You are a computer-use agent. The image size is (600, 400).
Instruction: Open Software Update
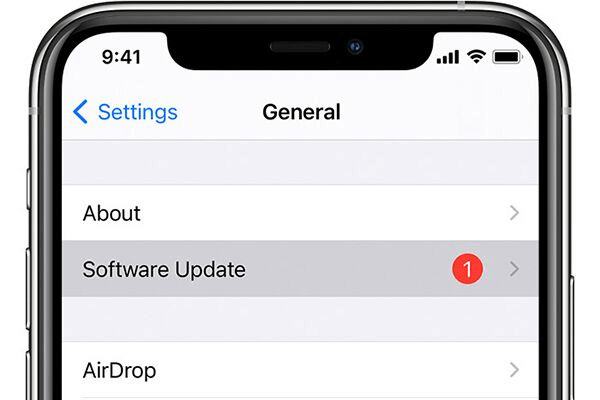(300, 269)
